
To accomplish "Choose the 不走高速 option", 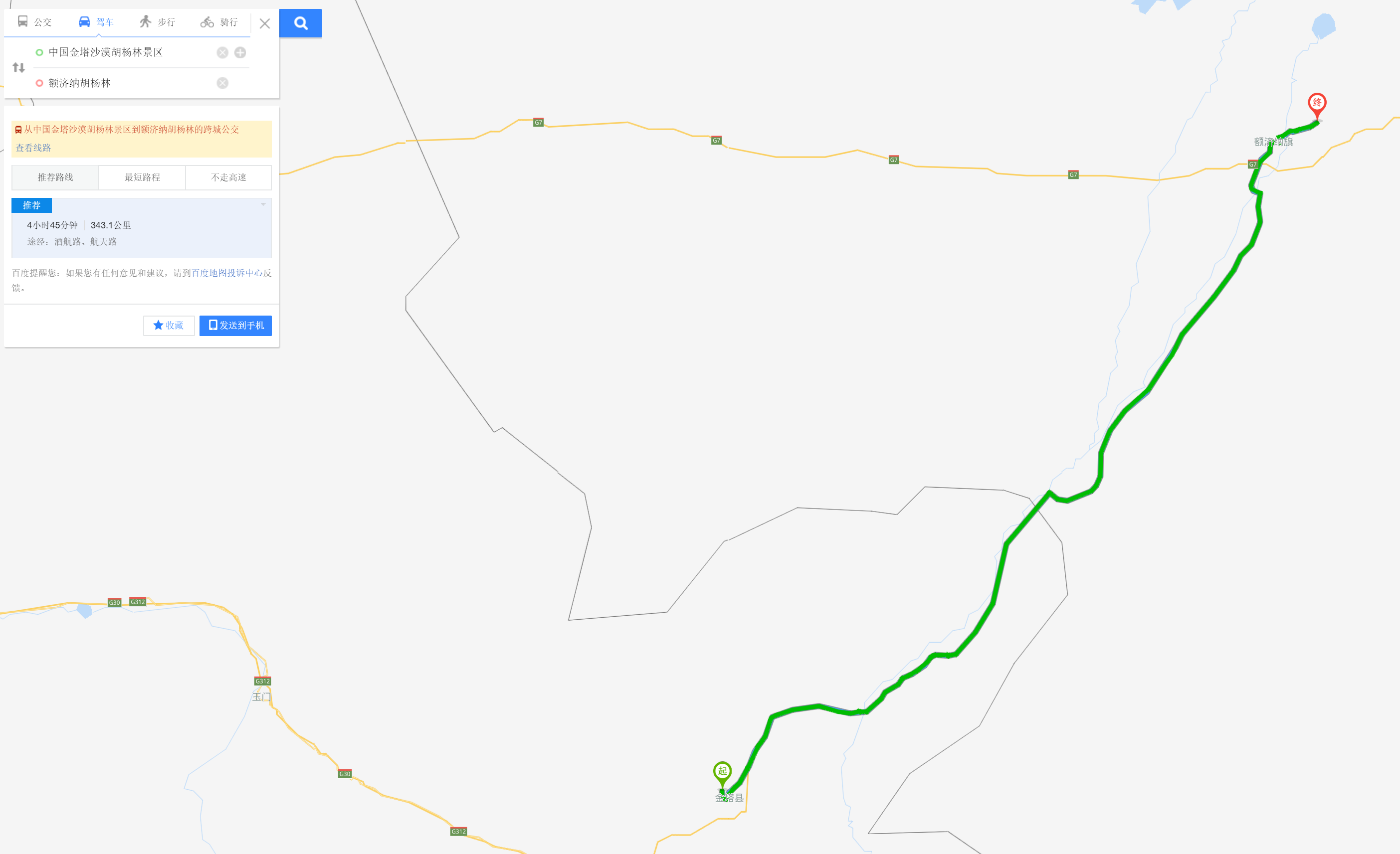I will point(228,177).
